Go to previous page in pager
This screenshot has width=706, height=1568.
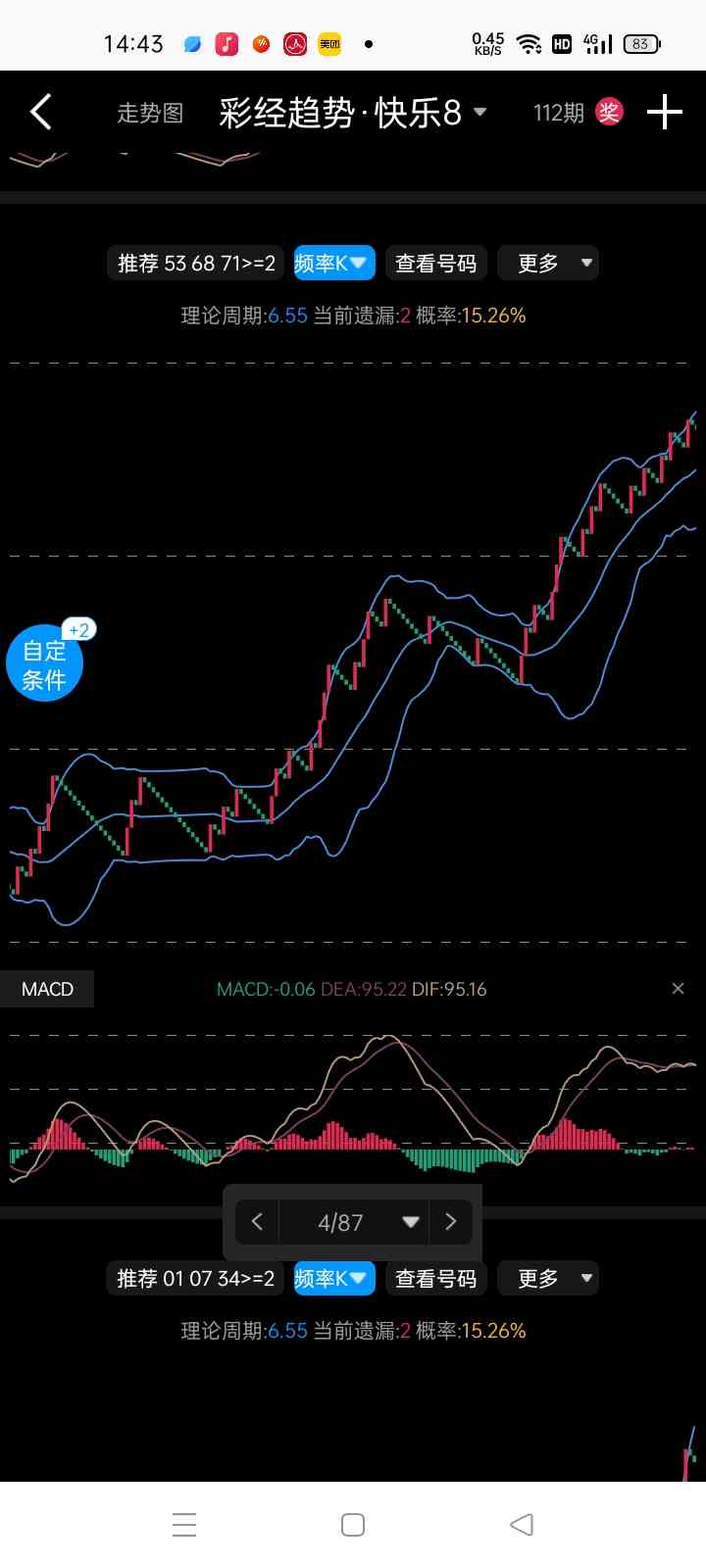(x=258, y=1222)
